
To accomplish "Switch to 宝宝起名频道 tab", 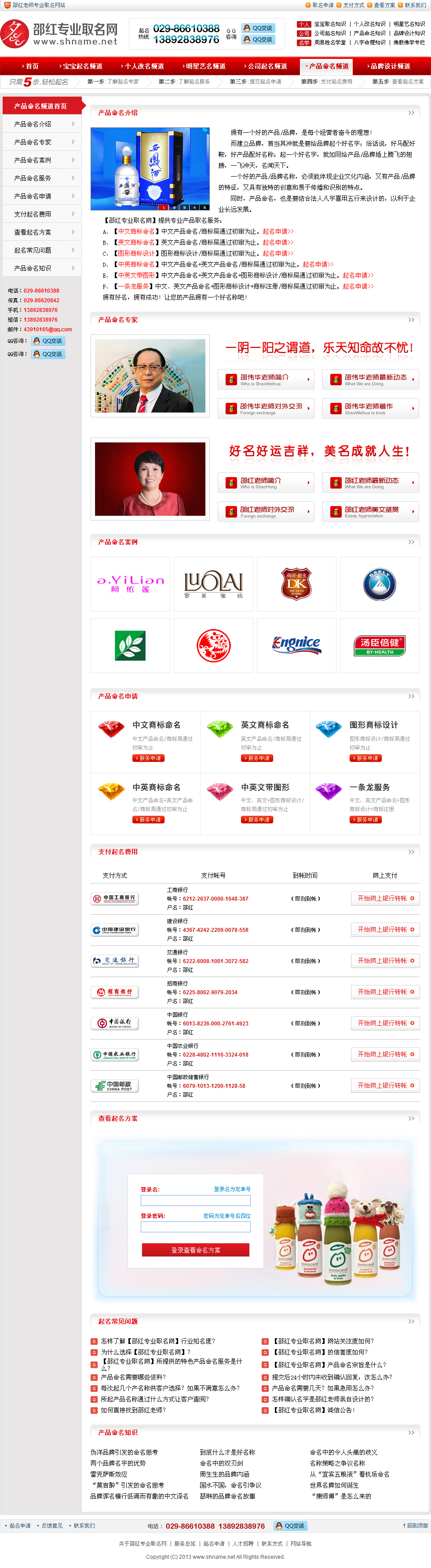I will (x=81, y=66).
